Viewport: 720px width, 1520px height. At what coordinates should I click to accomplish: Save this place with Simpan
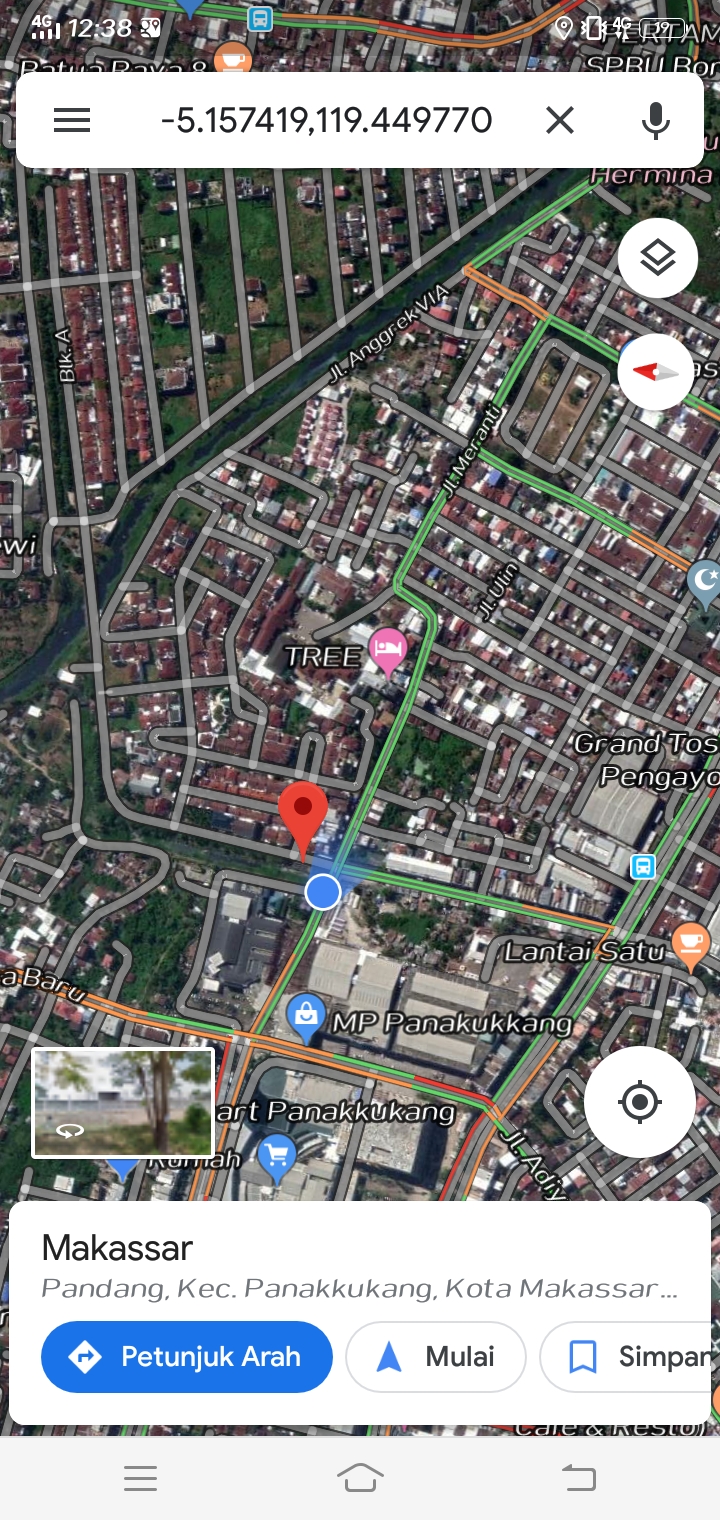630,1357
